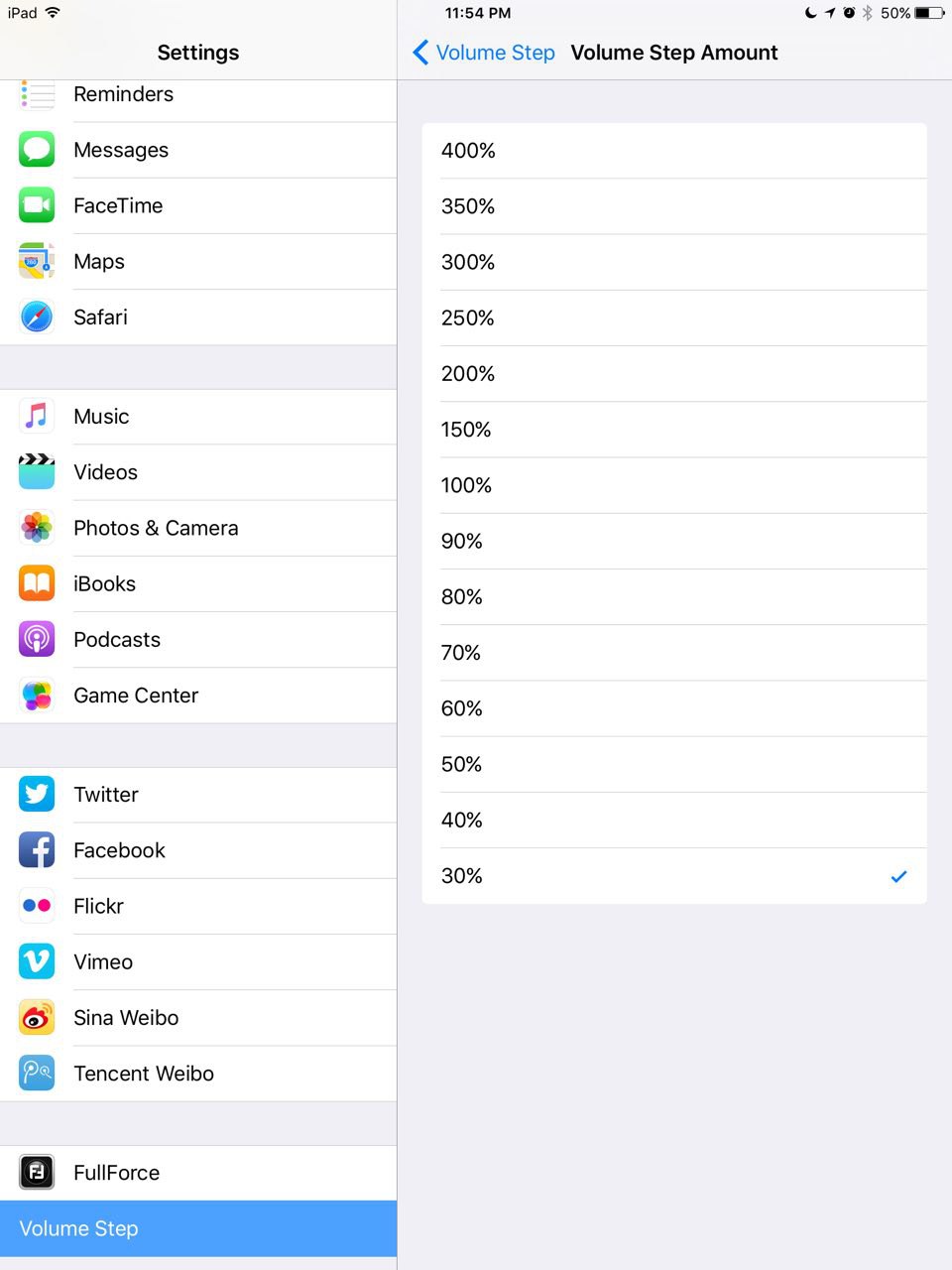
Task: Select the 90% option
Action: (674, 541)
